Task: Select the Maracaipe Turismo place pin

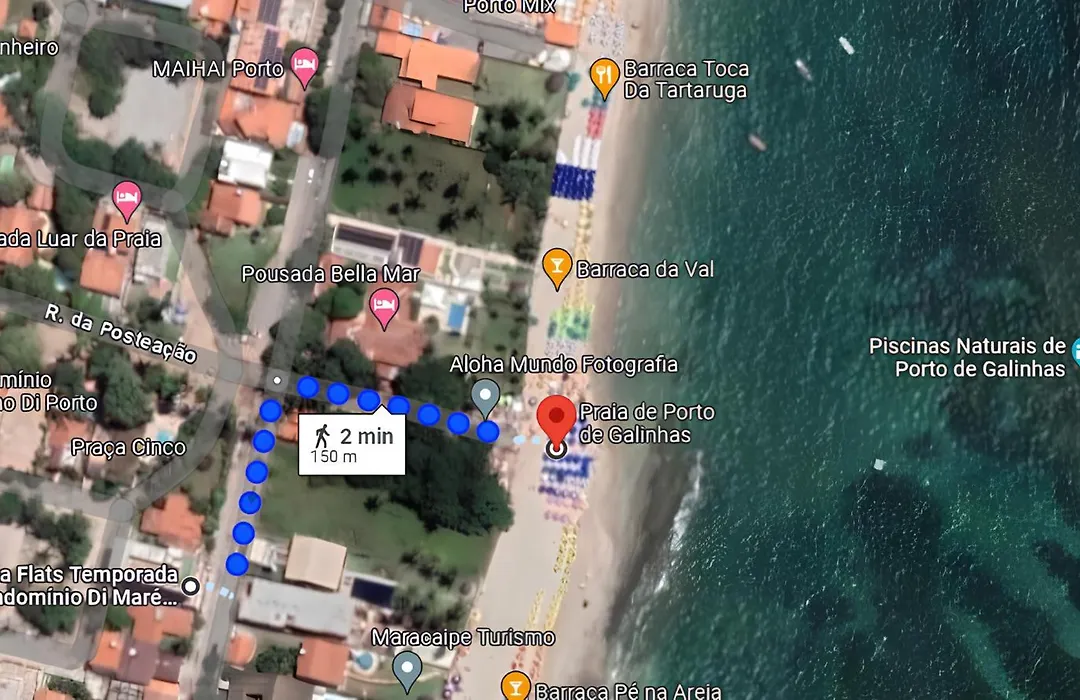Action: click(406, 668)
